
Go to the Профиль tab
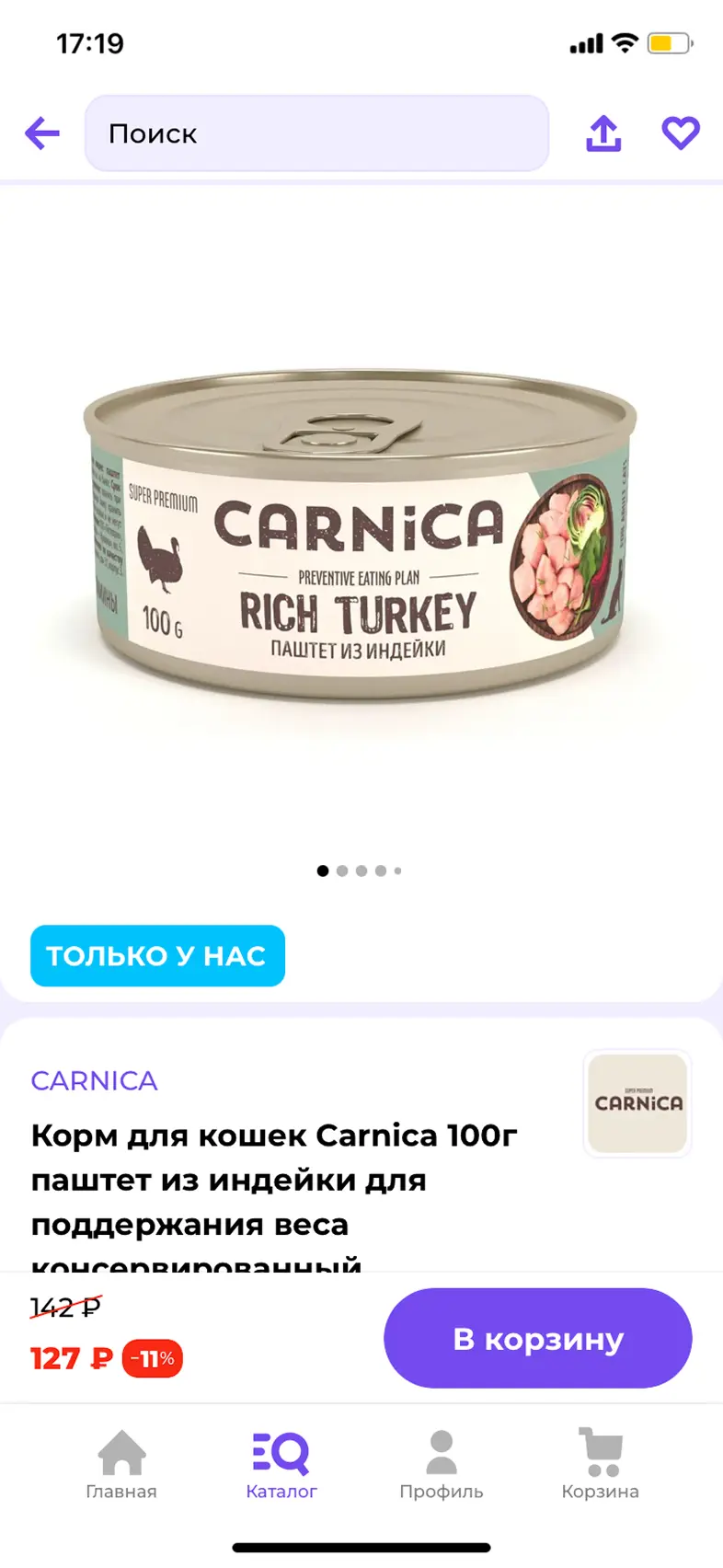tap(442, 1465)
